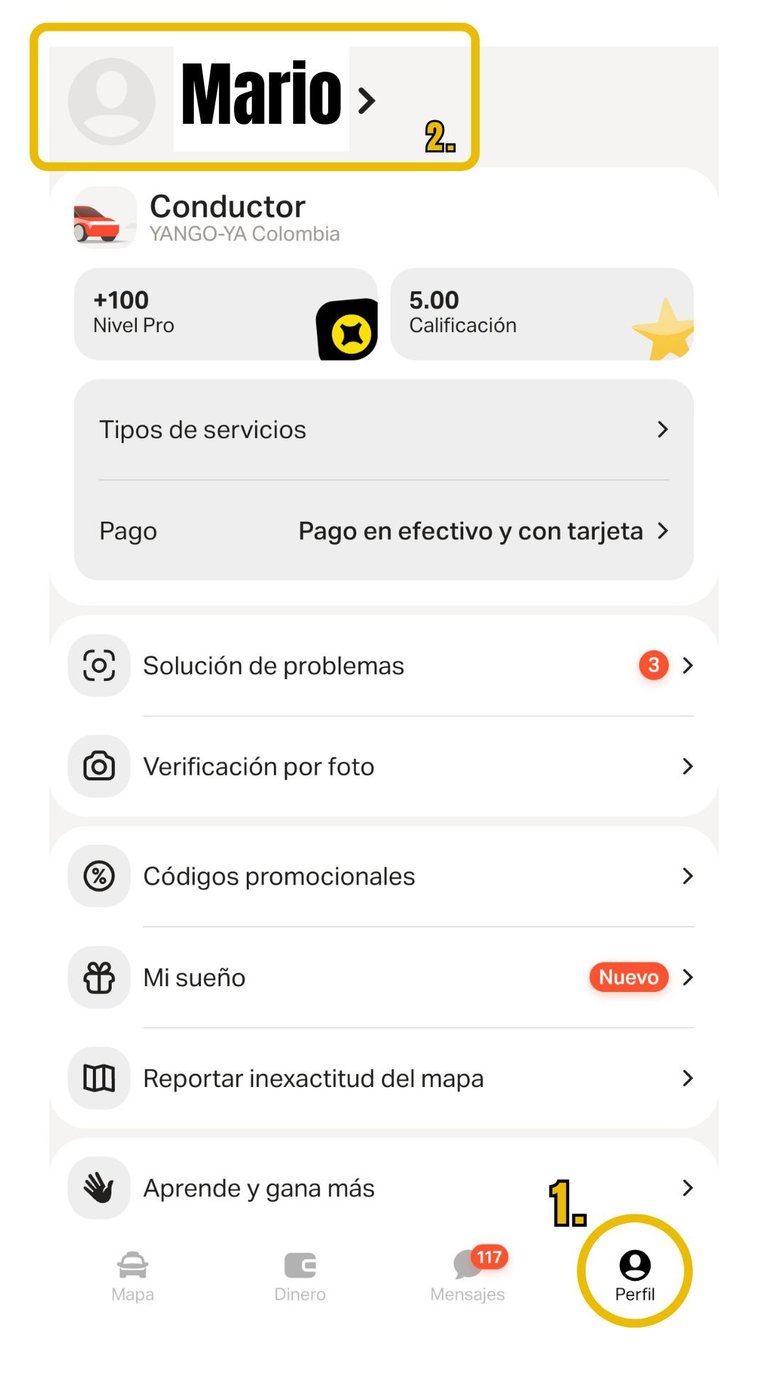Image resolution: width=768 pixels, height=1374 pixels.
Task: Tap Reportar inexactitud del mapa
Action: coord(383,1079)
